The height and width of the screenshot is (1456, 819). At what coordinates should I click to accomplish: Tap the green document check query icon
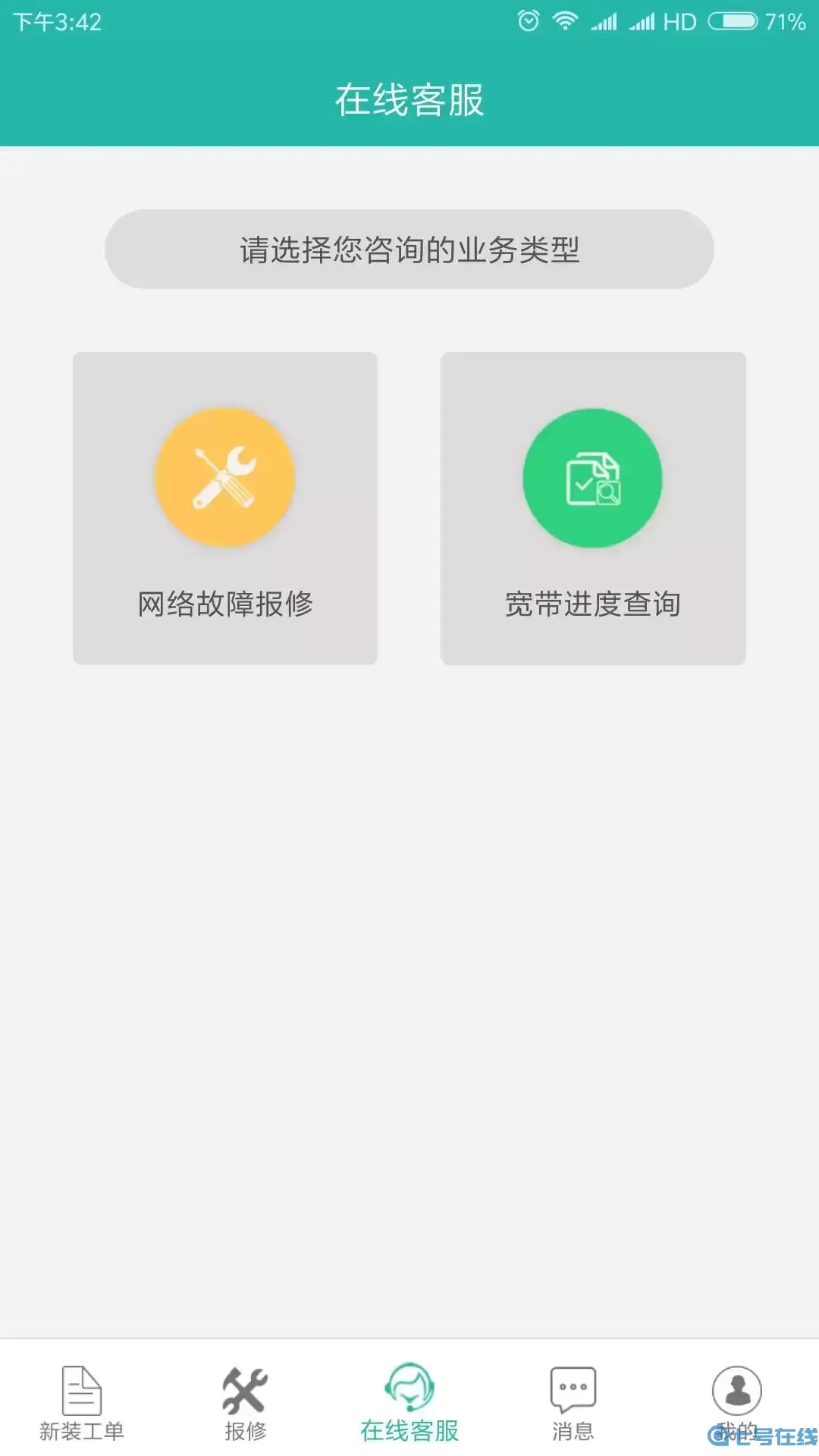(593, 476)
